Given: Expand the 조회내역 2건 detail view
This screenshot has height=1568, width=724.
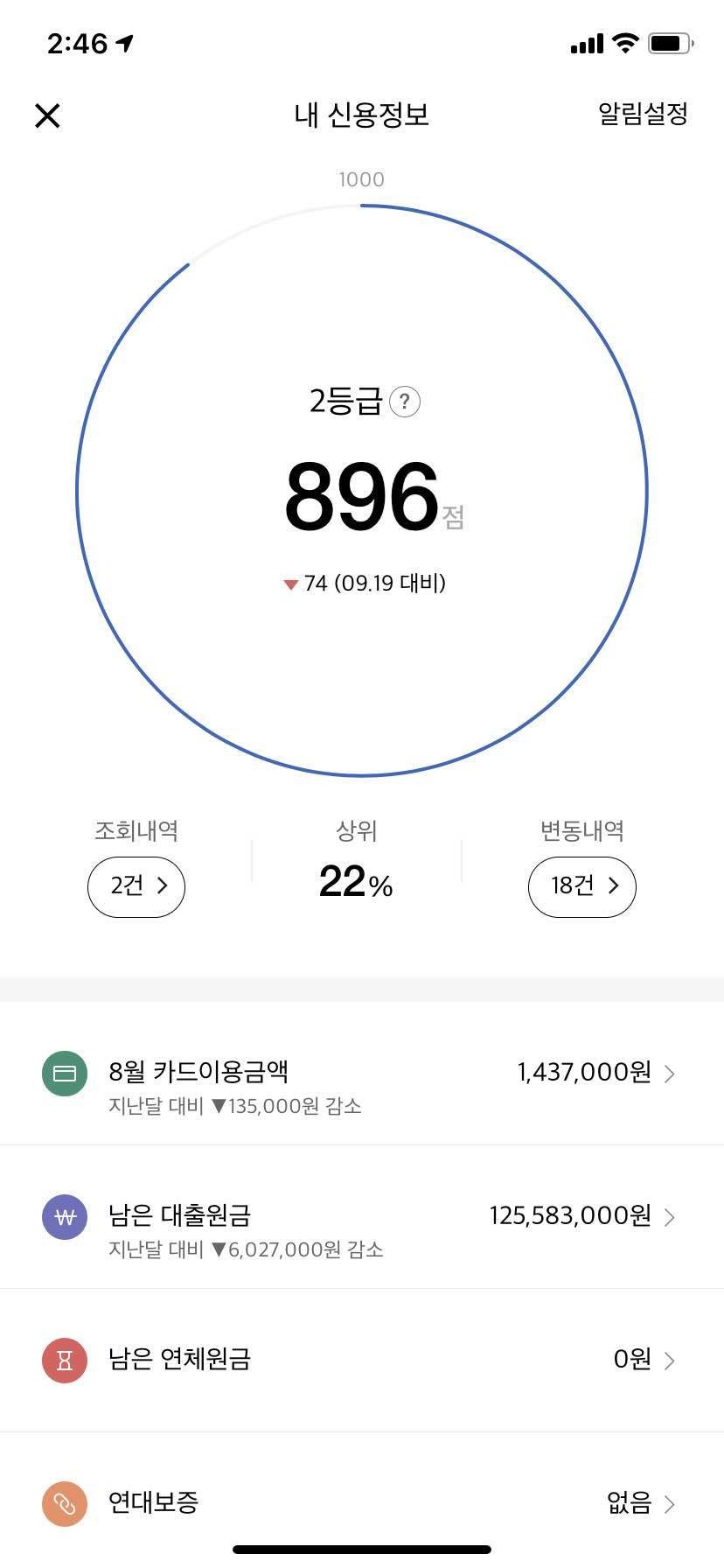Looking at the screenshot, I should 136,886.
